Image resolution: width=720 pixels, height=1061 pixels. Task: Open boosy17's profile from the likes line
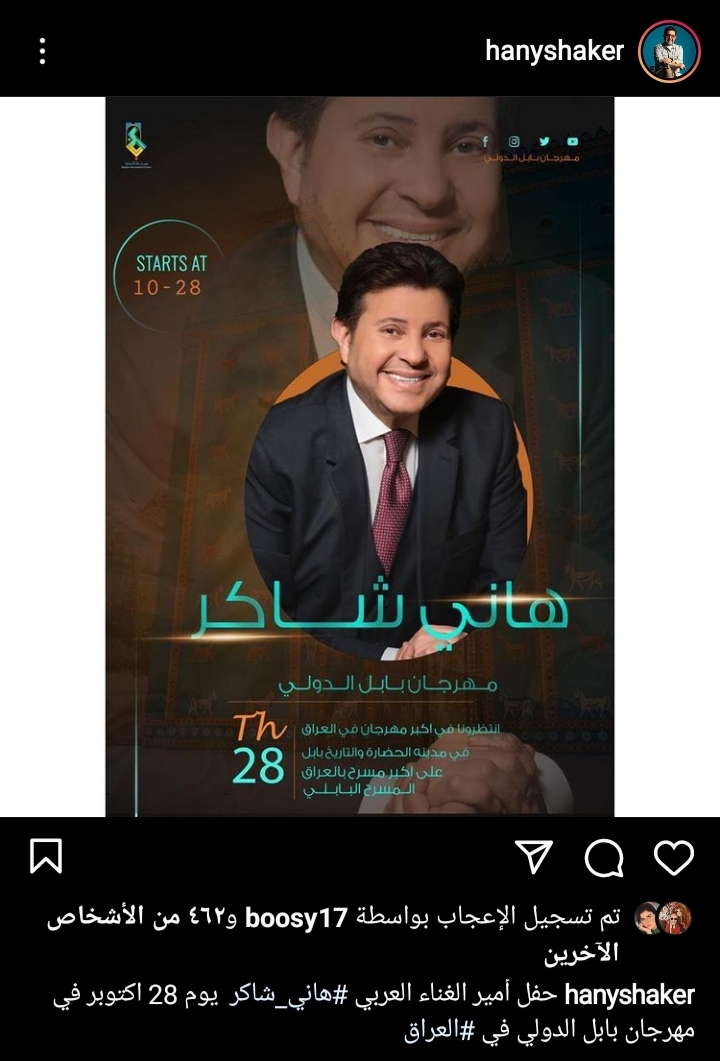click(x=297, y=917)
